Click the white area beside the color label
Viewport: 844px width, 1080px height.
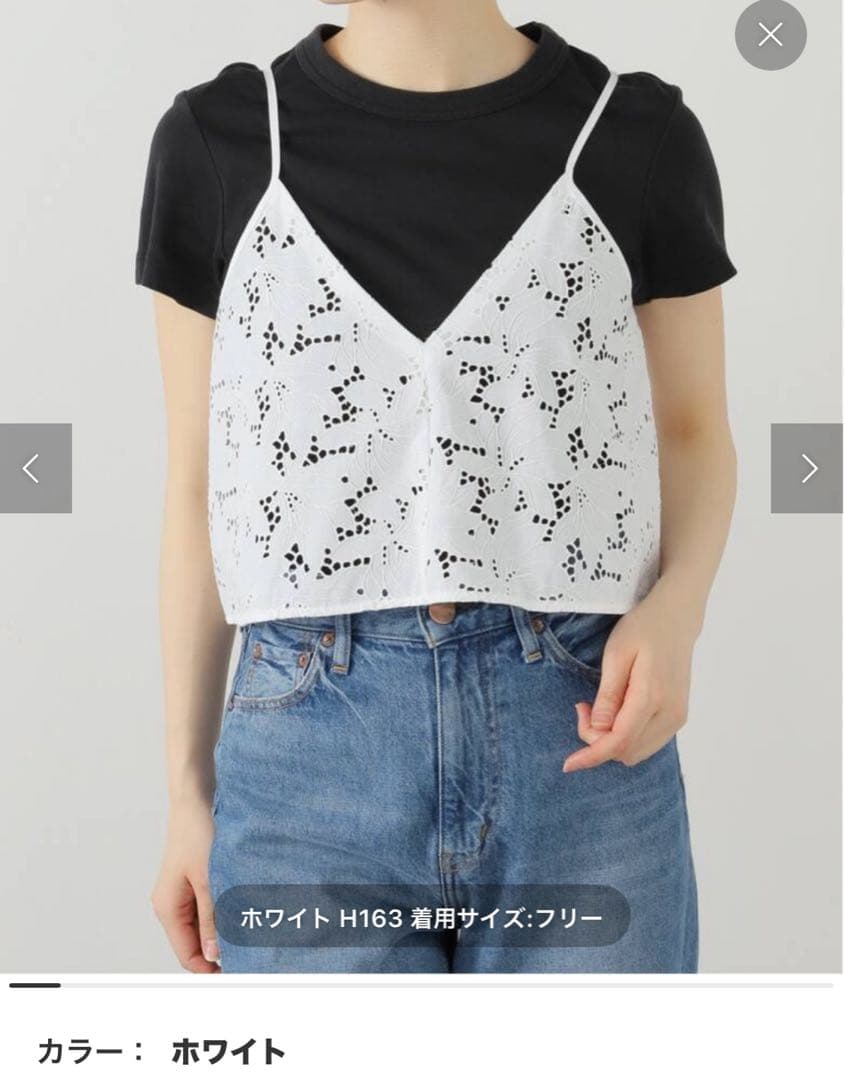coord(600,1048)
